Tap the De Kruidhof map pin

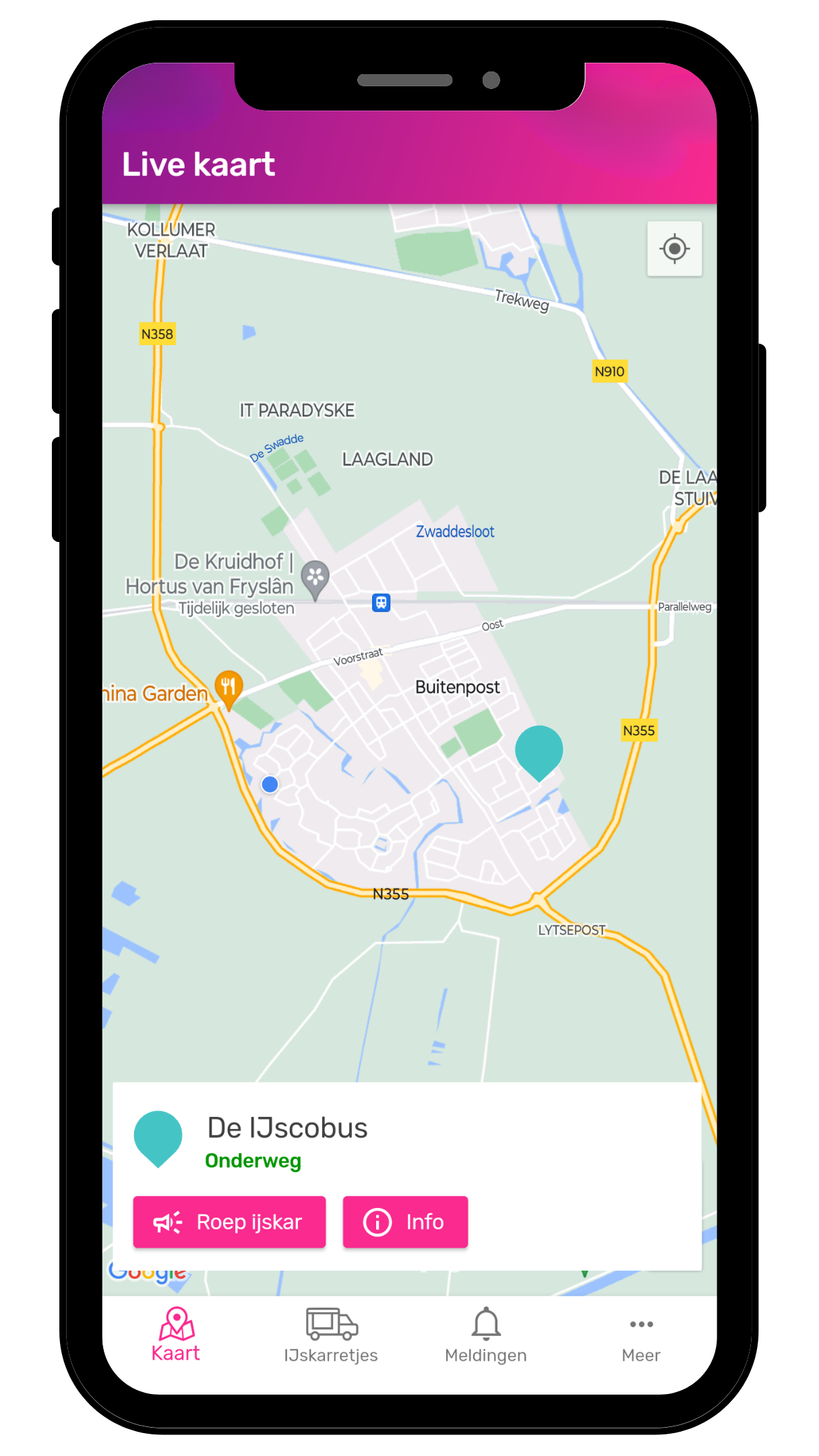point(315,578)
